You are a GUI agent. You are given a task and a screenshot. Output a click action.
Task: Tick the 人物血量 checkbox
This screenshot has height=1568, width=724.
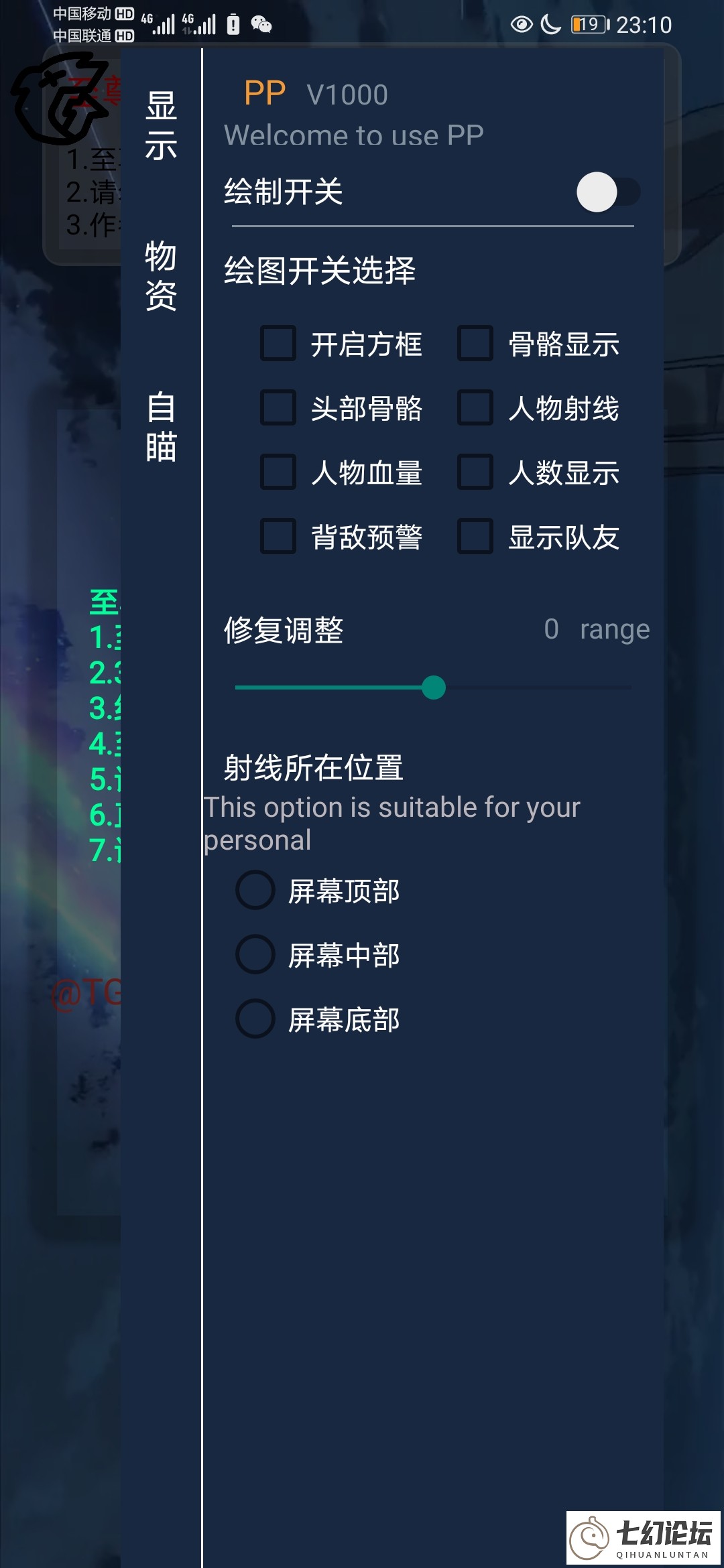click(x=278, y=472)
